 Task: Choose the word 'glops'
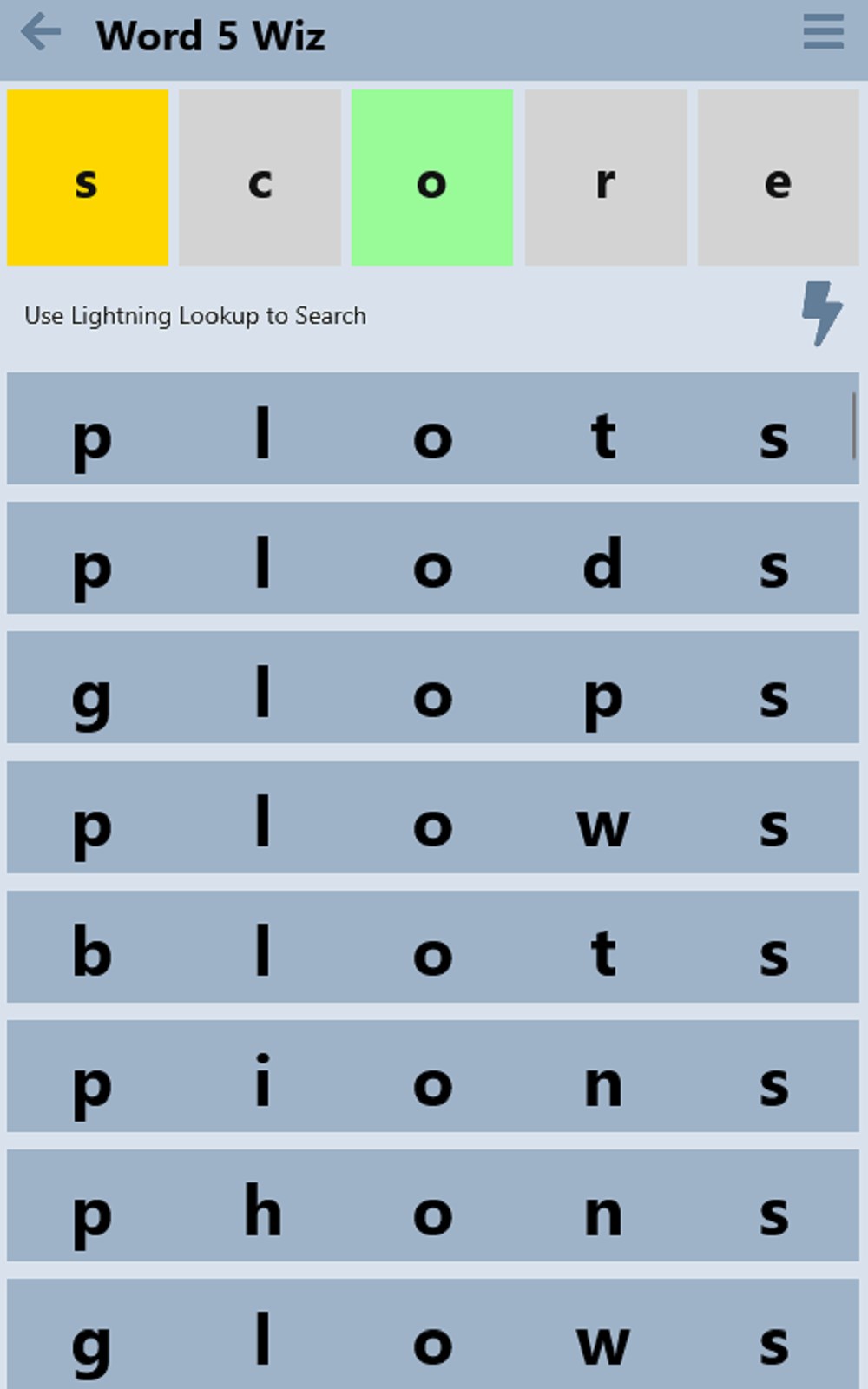[432, 688]
